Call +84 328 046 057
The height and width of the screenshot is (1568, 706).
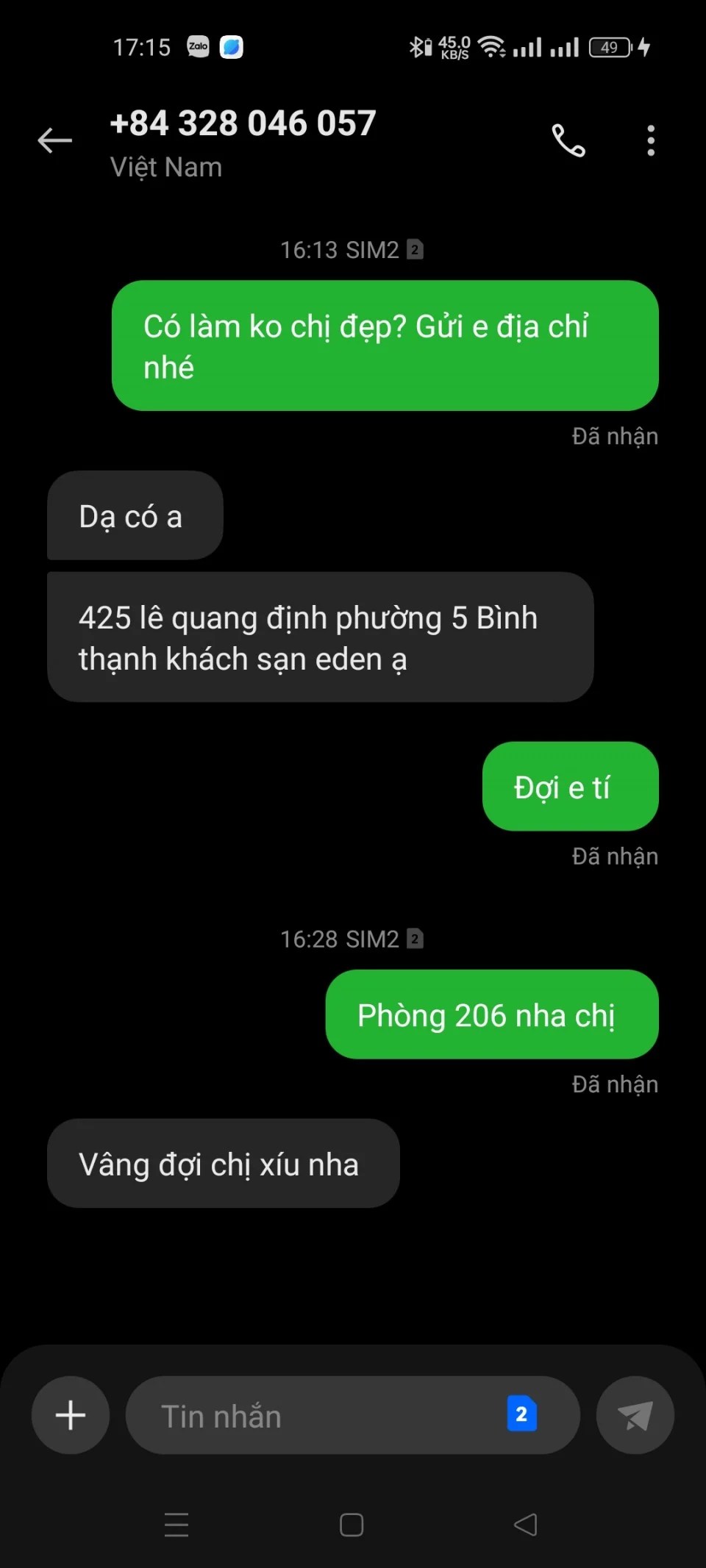(x=568, y=140)
